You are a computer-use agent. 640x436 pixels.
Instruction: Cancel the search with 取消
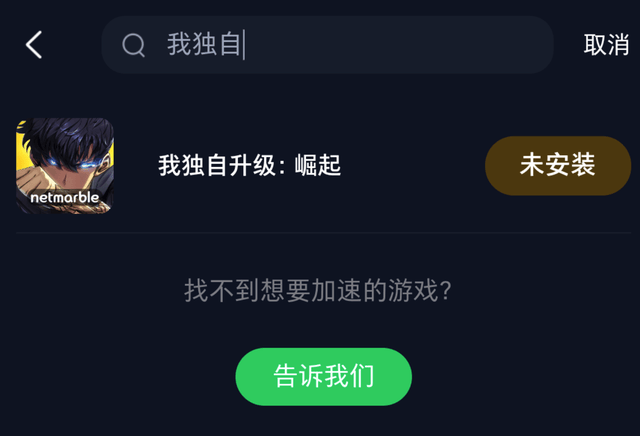point(606,45)
